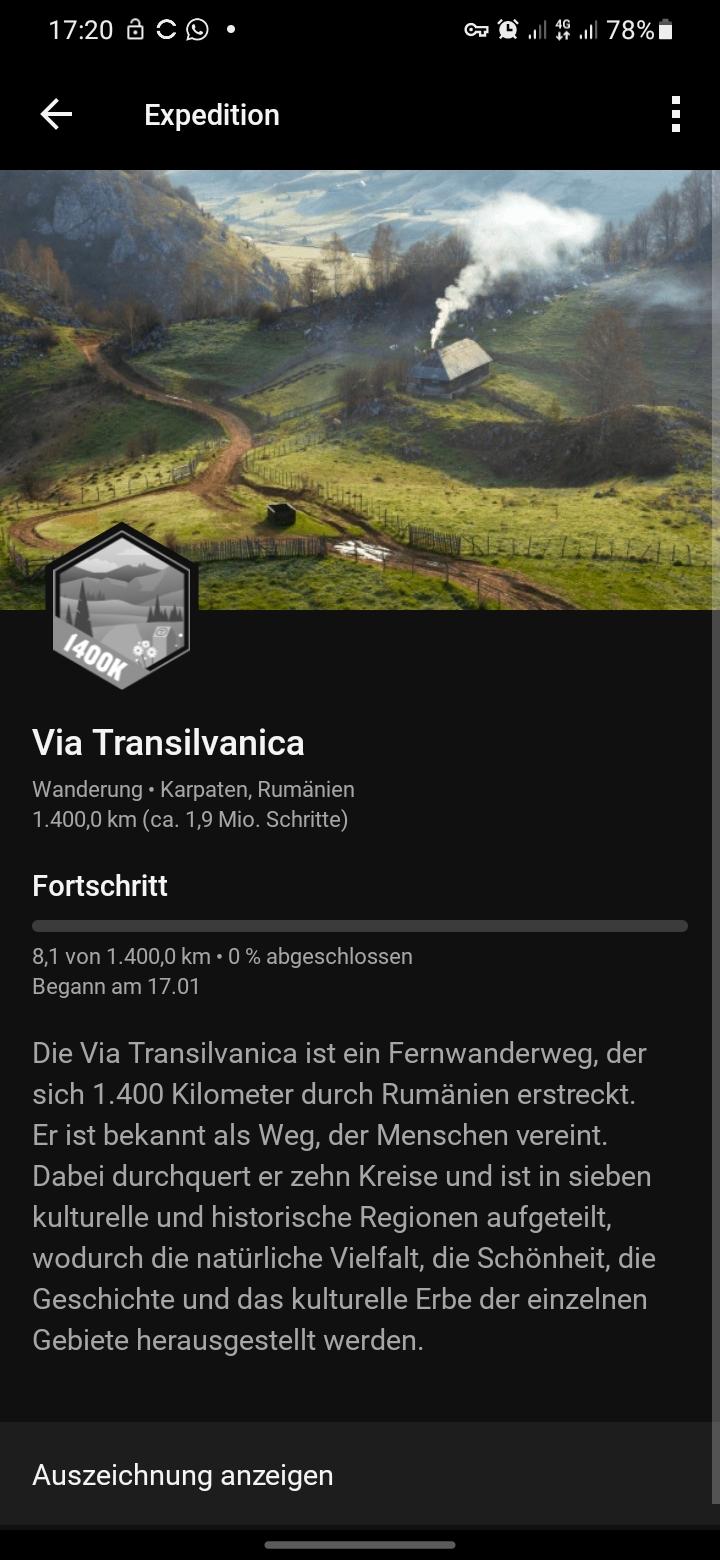The width and height of the screenshot is (720, 1560).
Task: Go back from the Expedition screen
Action: pos(56,115)
